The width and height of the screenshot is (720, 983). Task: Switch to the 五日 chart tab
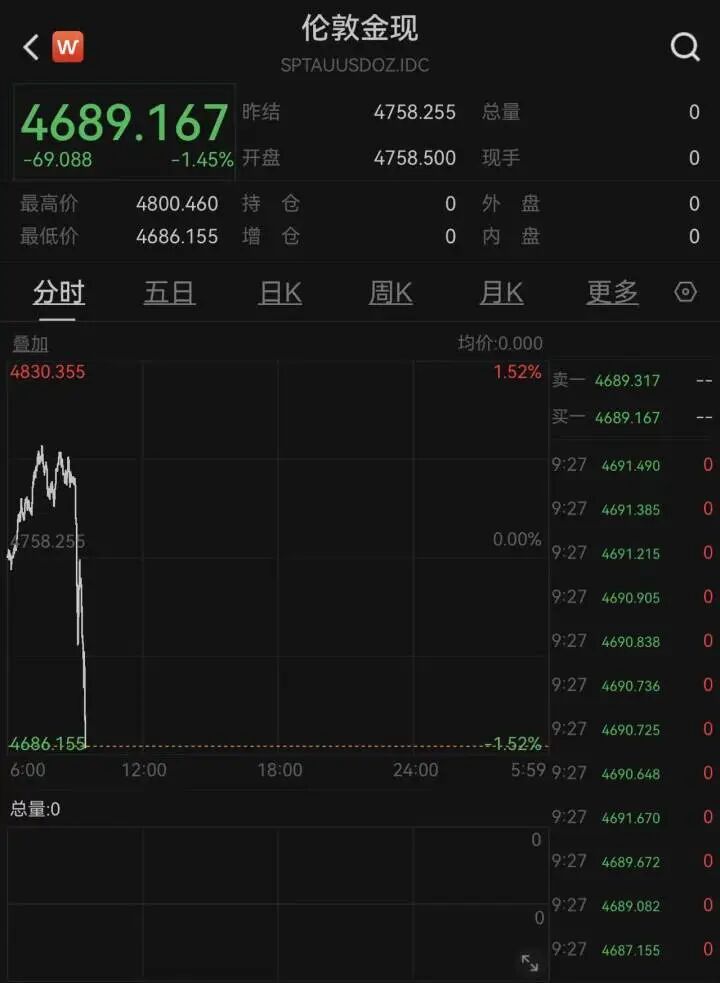tap(169, 292)
